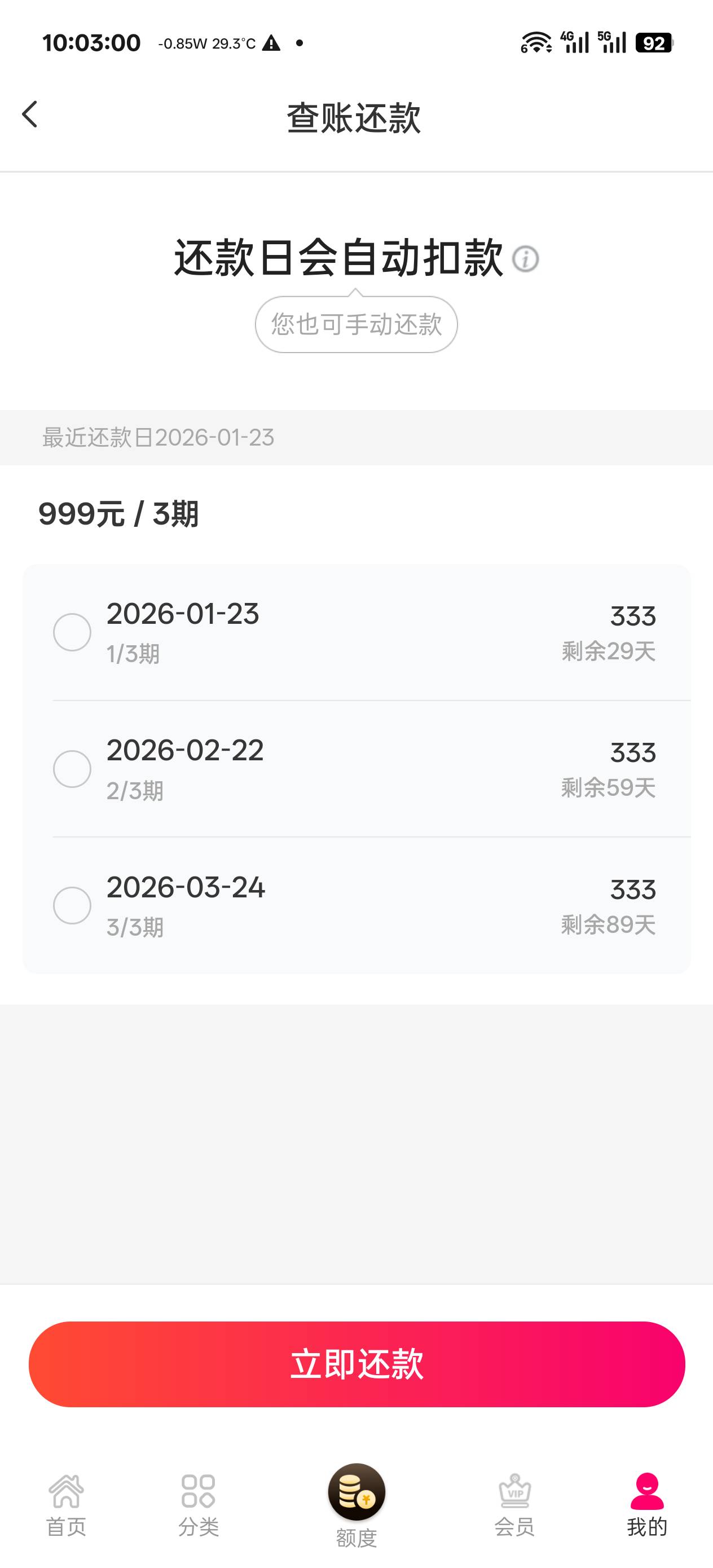
Task: Switch to the 首页 tab
Action: click(x=67, y=1505)
